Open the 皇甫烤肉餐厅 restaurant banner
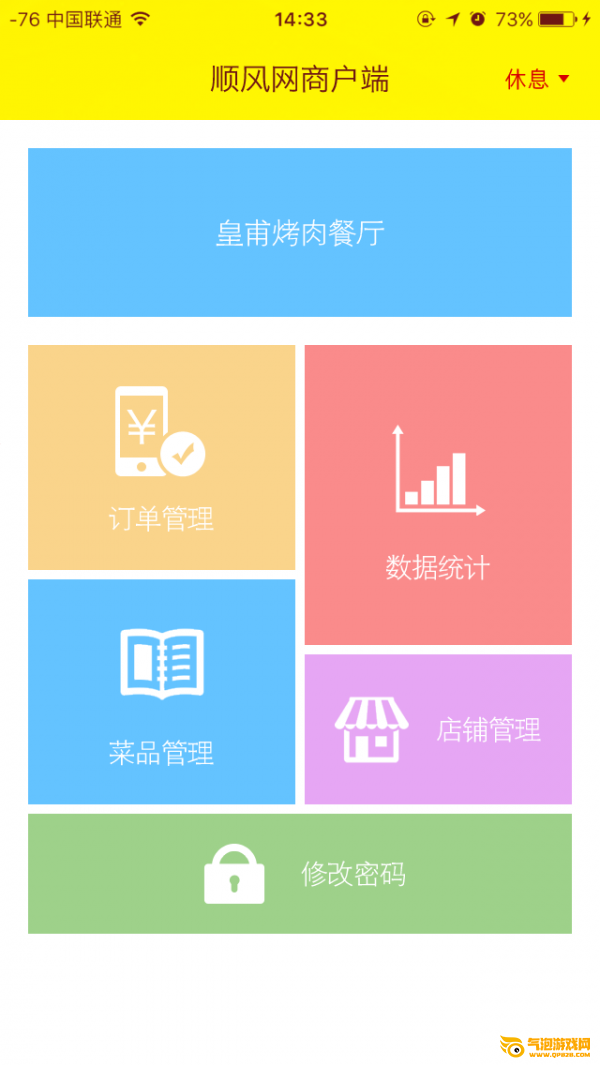The width and height of the screenshot is (600, 1065). click(300, 233)
